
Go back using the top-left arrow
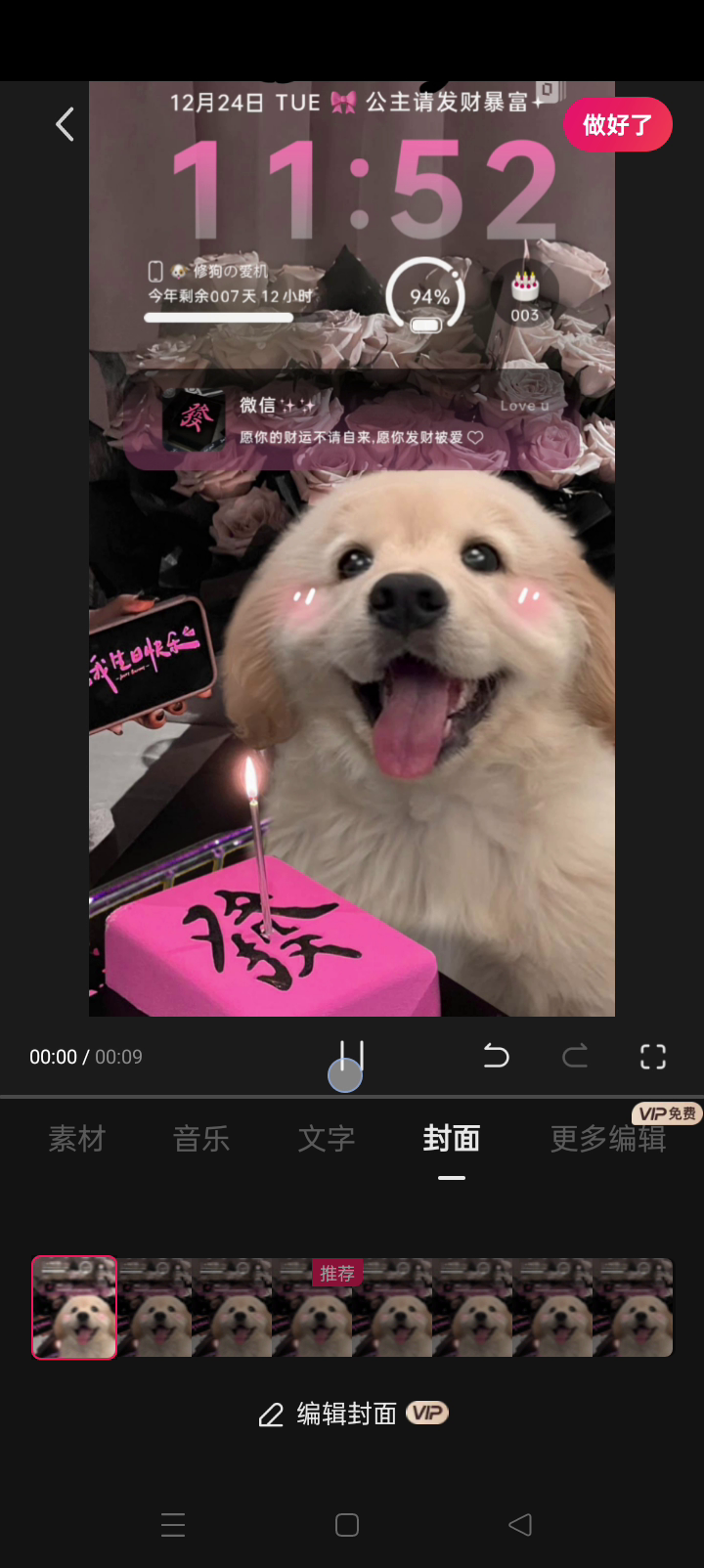pos(66,124)
